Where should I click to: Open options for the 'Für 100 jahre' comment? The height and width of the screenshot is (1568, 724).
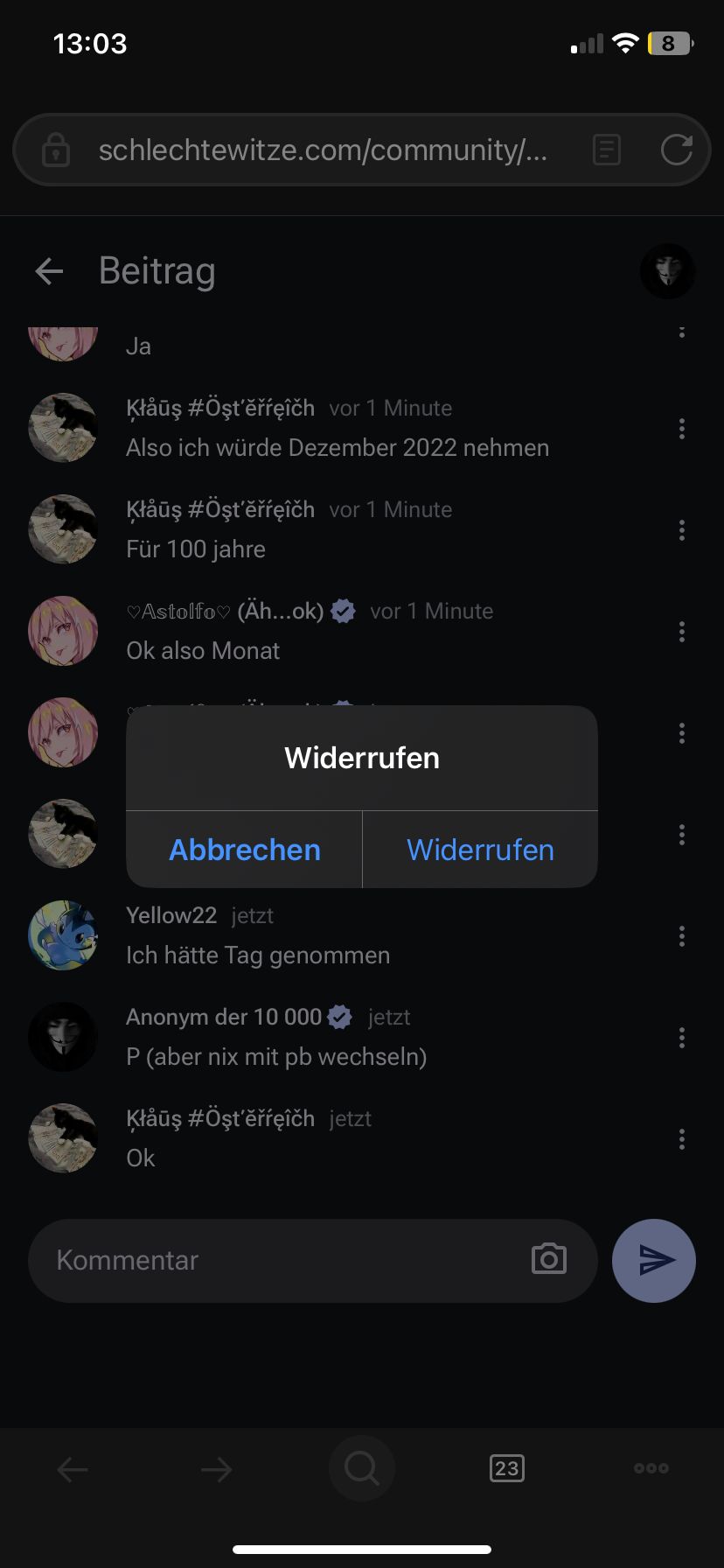[682, 530]
